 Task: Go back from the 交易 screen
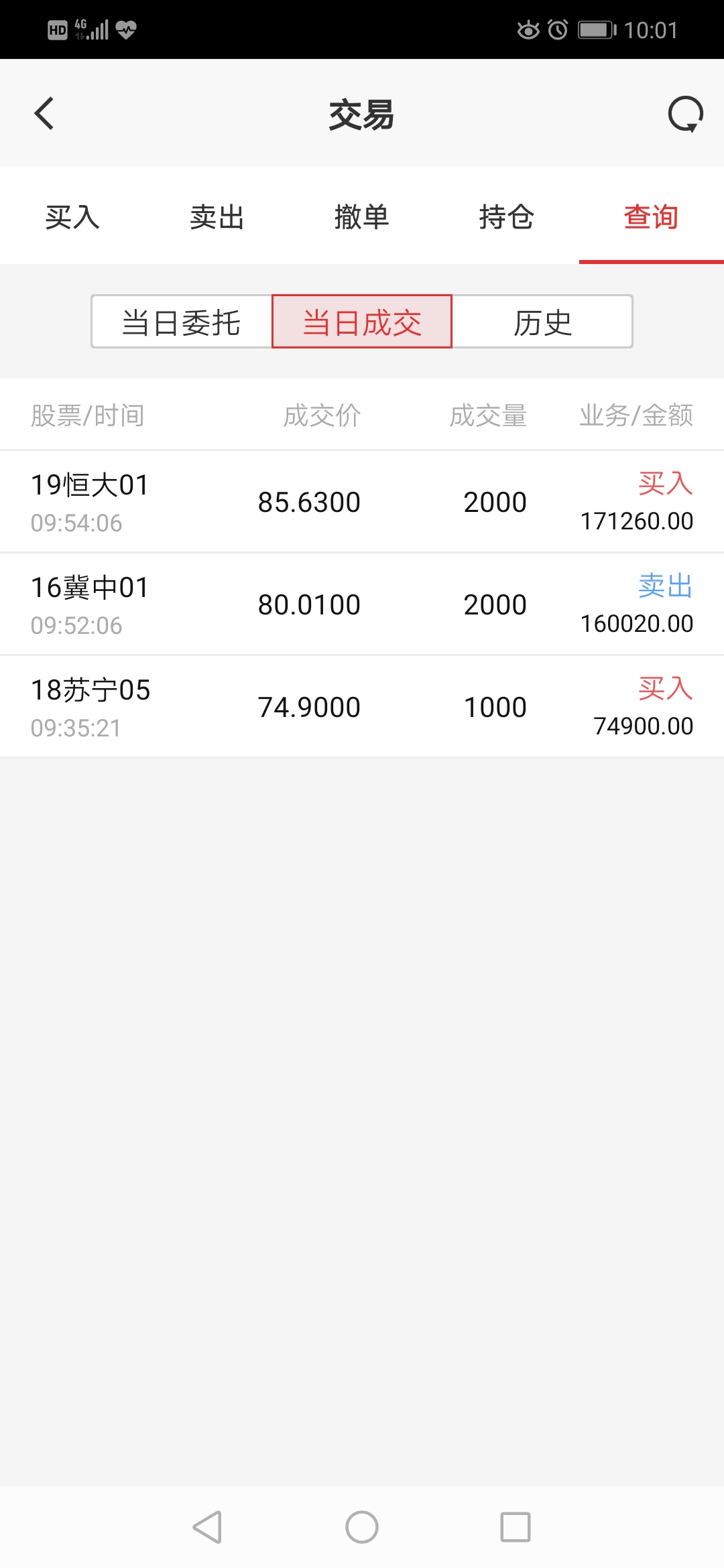tap(44, 113)
